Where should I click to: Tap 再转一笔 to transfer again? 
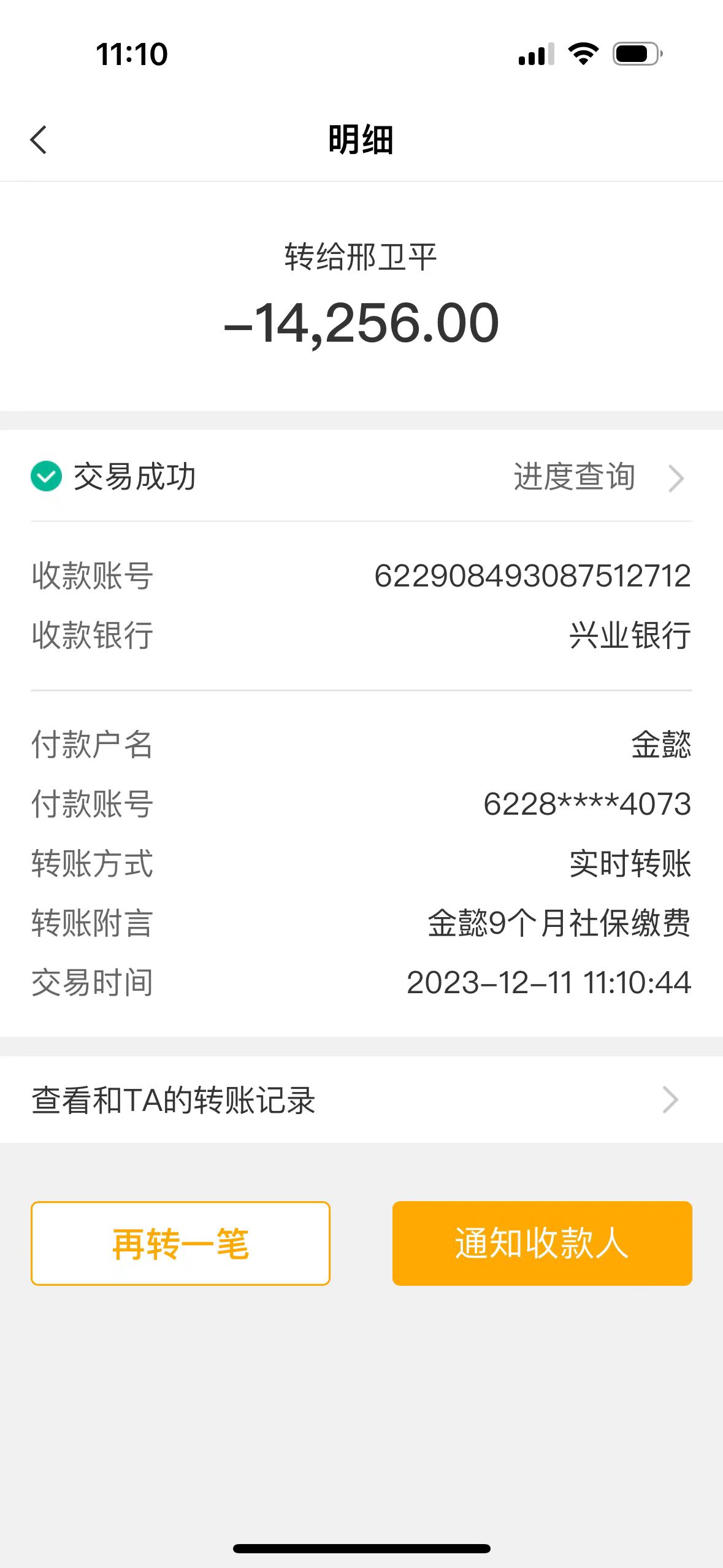(180, 1243)
